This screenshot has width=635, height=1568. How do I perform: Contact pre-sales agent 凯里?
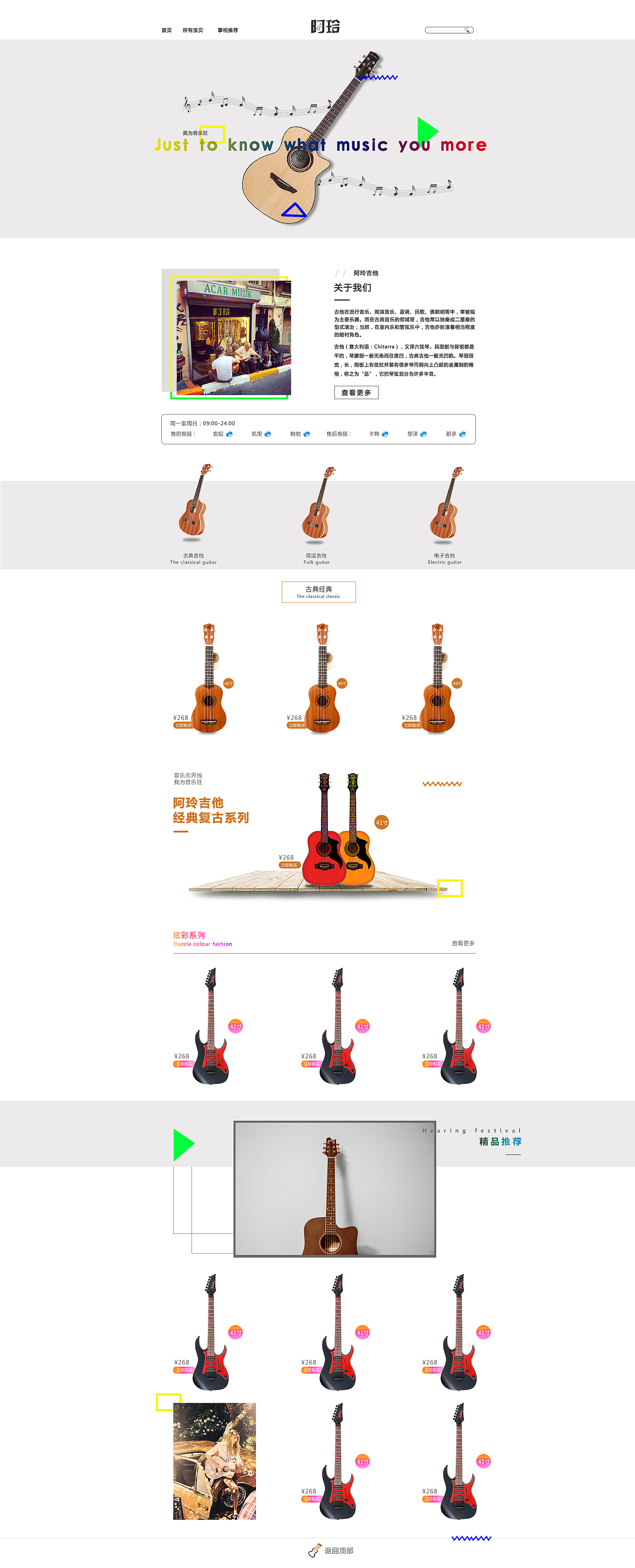pyautogui.click(x=267, y=434)
